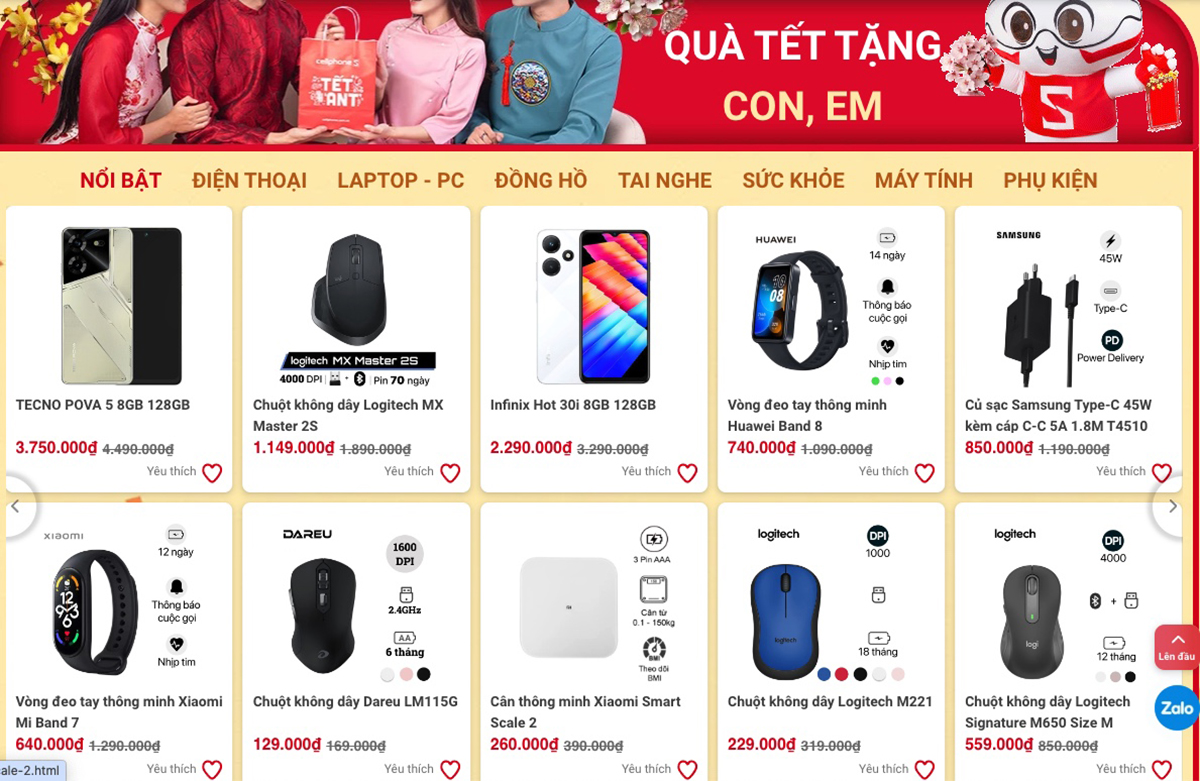View the Infinix Hot 30i 8GB 128GB product
The width and height of the screenshot is (1200, 781).
(x=572, y=405)
